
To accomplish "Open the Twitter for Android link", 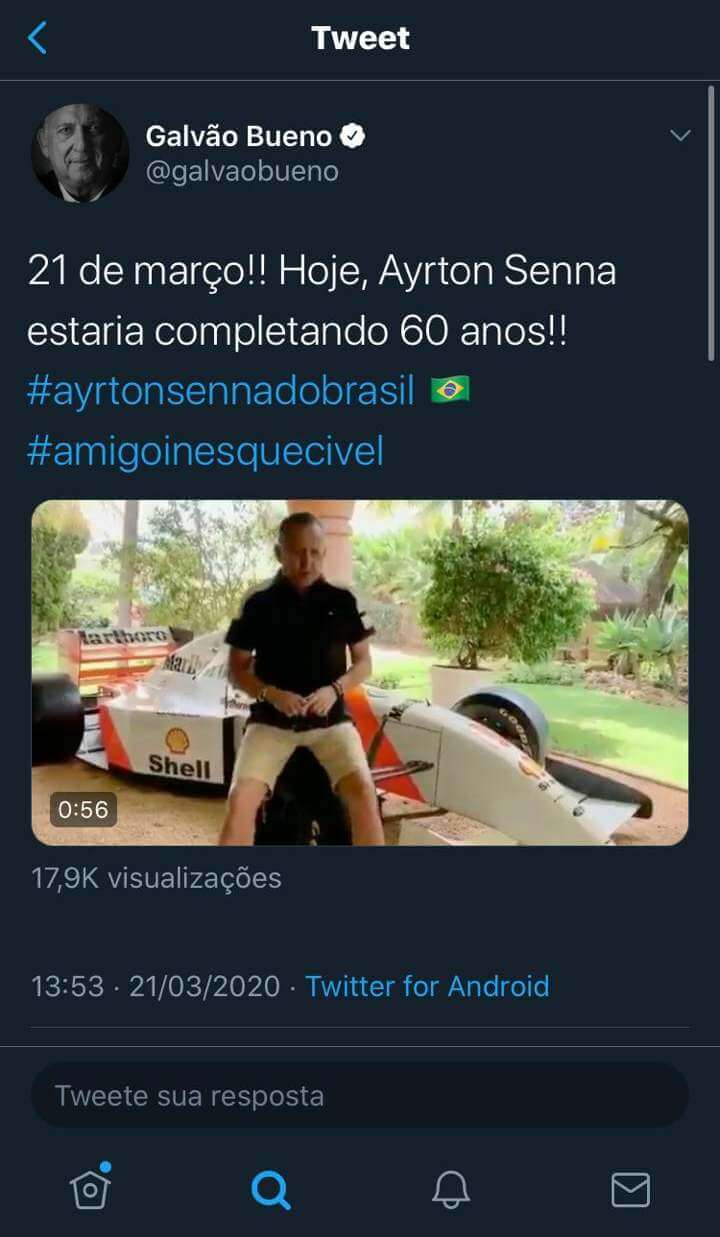I will pyautogui.click(x=427, y=986).
